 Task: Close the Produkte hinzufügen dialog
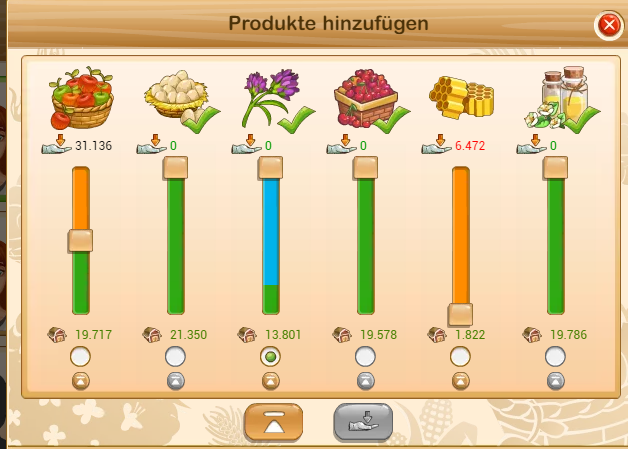tap(607, 25)
